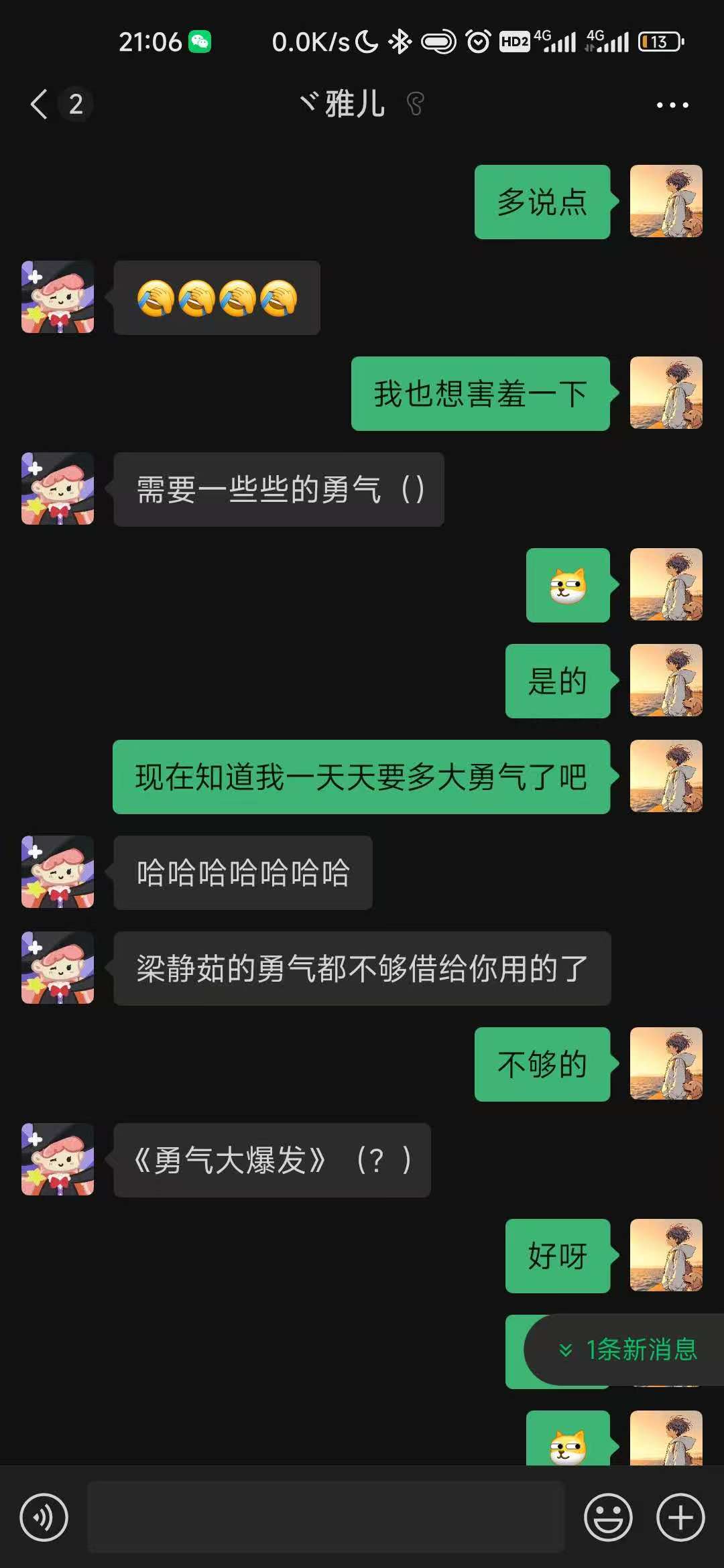Viewport: 724px width, 1568px height.
Task: Tap the dog-face sticker message
Action: pos(568,584)
